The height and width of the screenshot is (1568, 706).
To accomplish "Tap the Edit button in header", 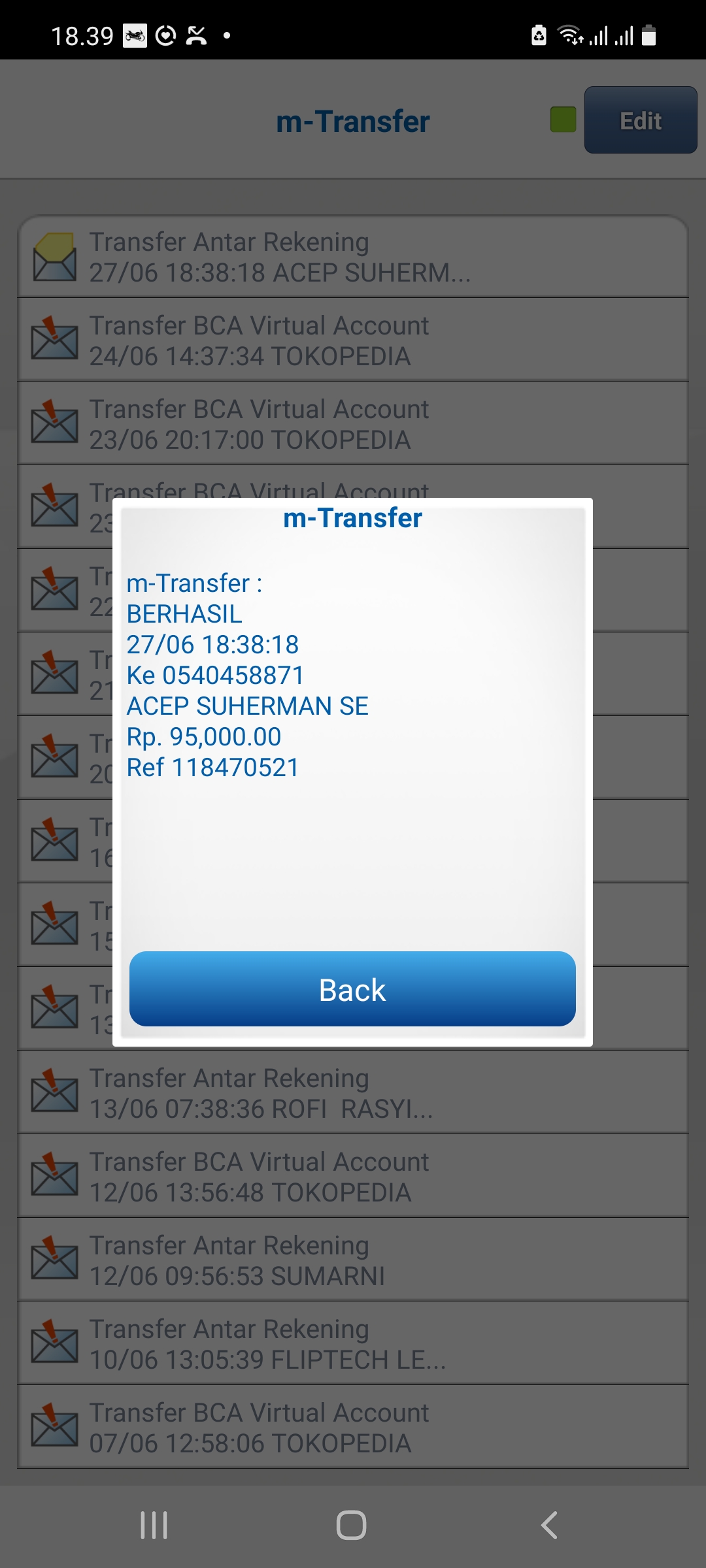I will pos(641,120).
